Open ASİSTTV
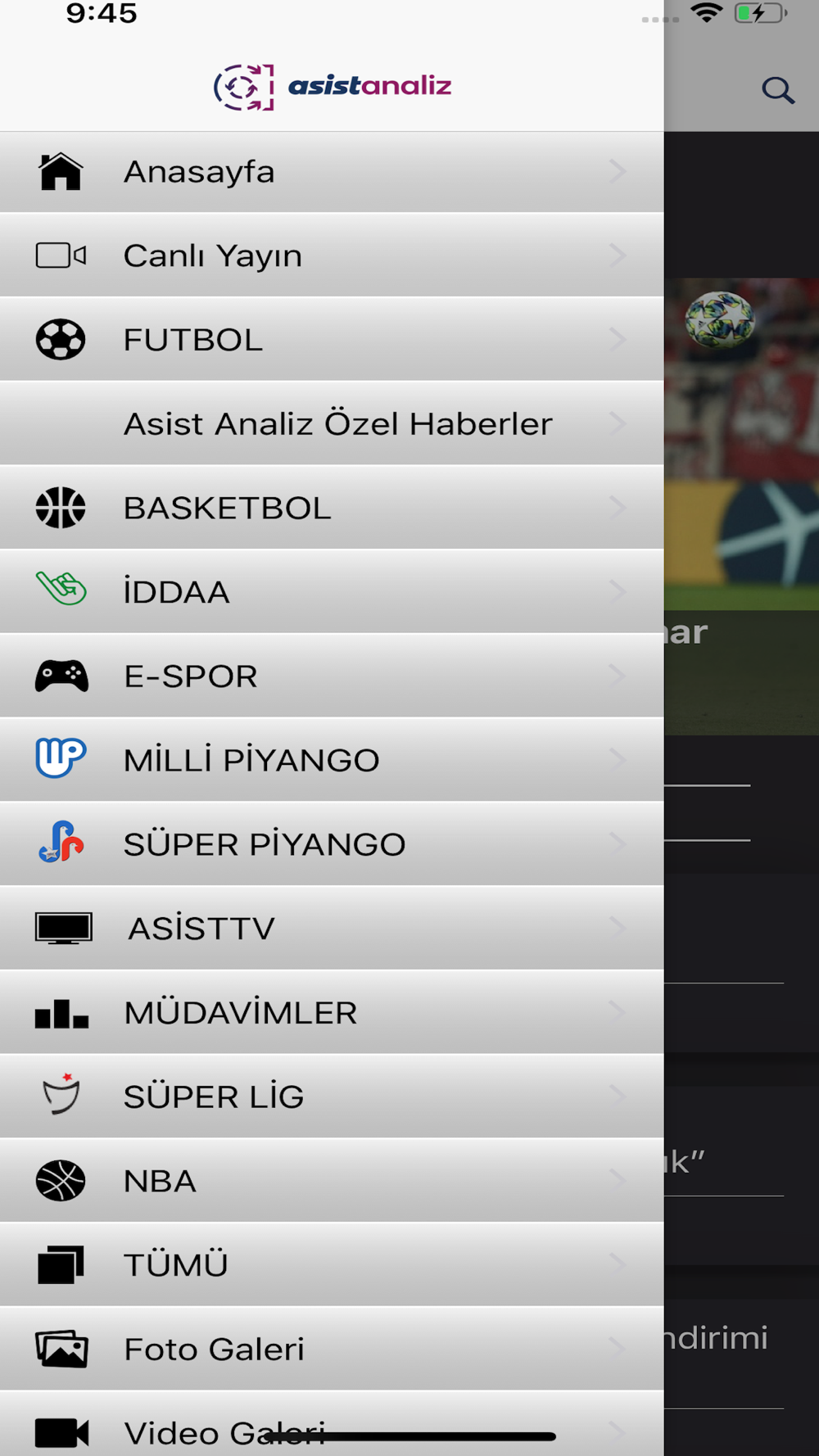 click(332, 929)
